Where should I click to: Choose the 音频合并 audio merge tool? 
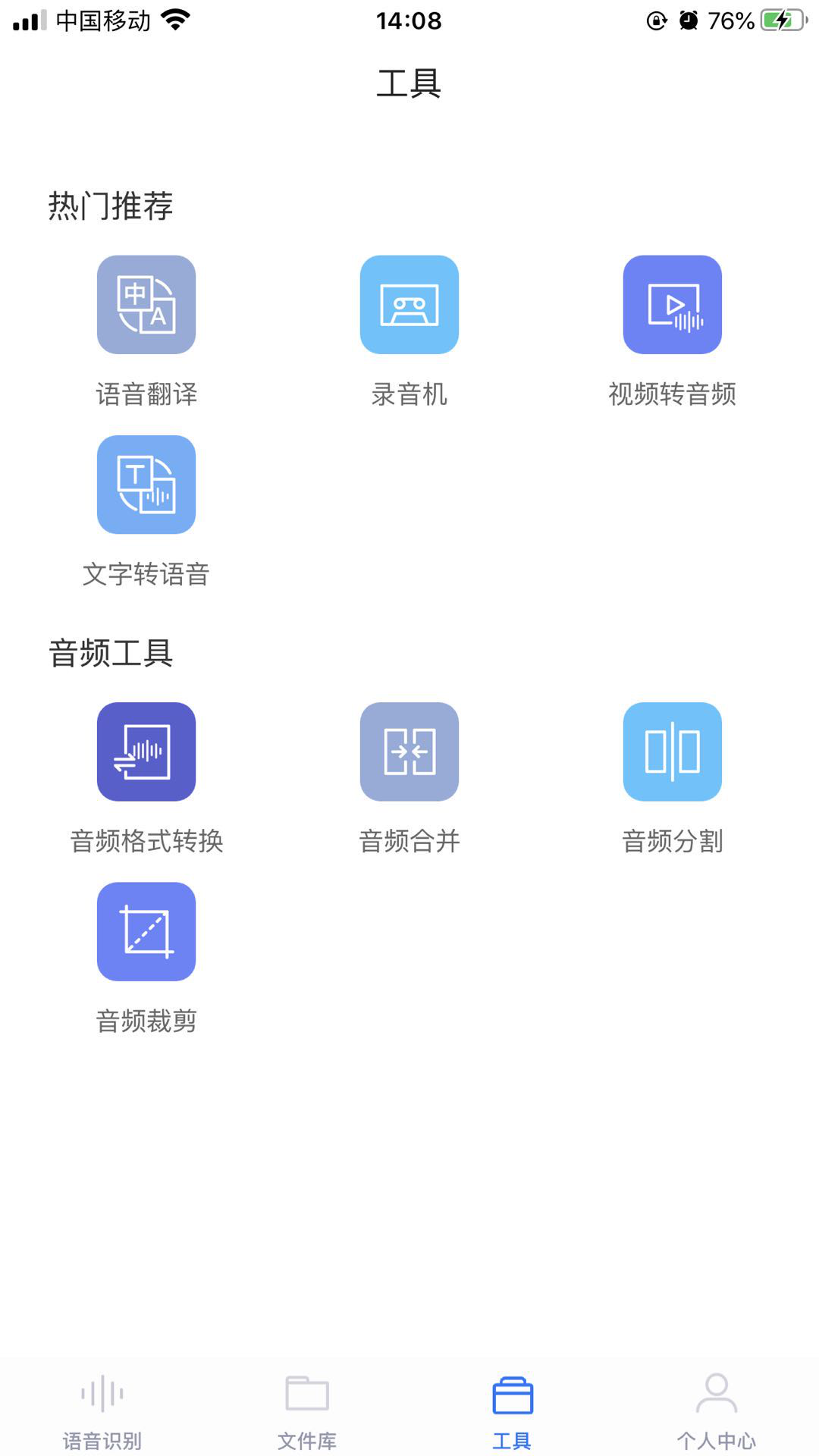[x=409, y=752]
